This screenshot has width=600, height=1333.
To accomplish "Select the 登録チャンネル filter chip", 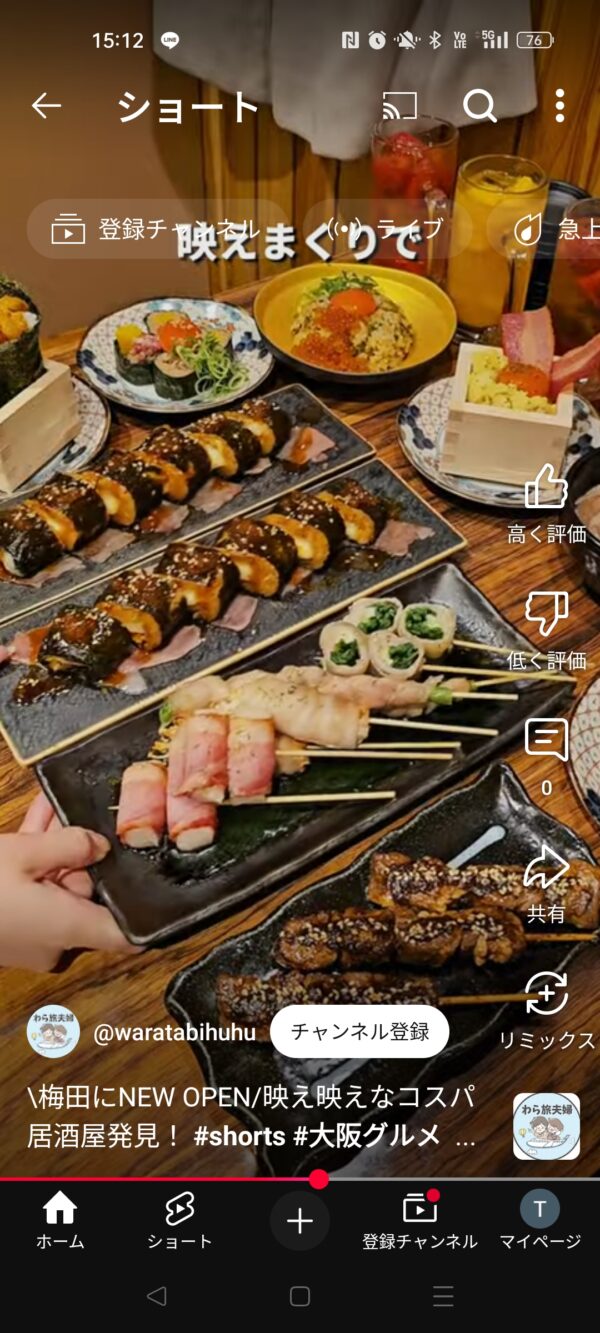I will (155, 229).
